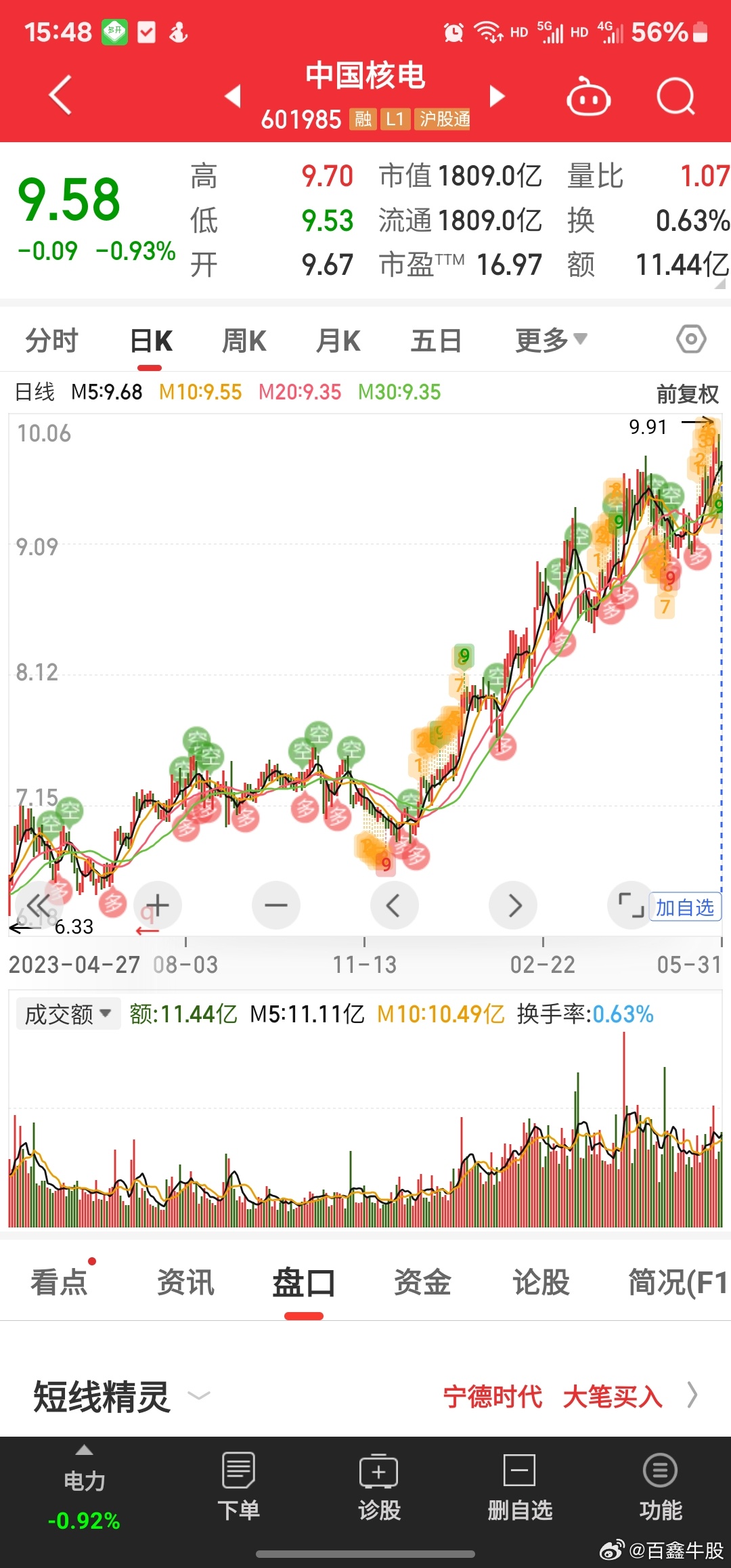Switch to the 分时 chart tab
731x1568 pixels.
tap(51, 341)
